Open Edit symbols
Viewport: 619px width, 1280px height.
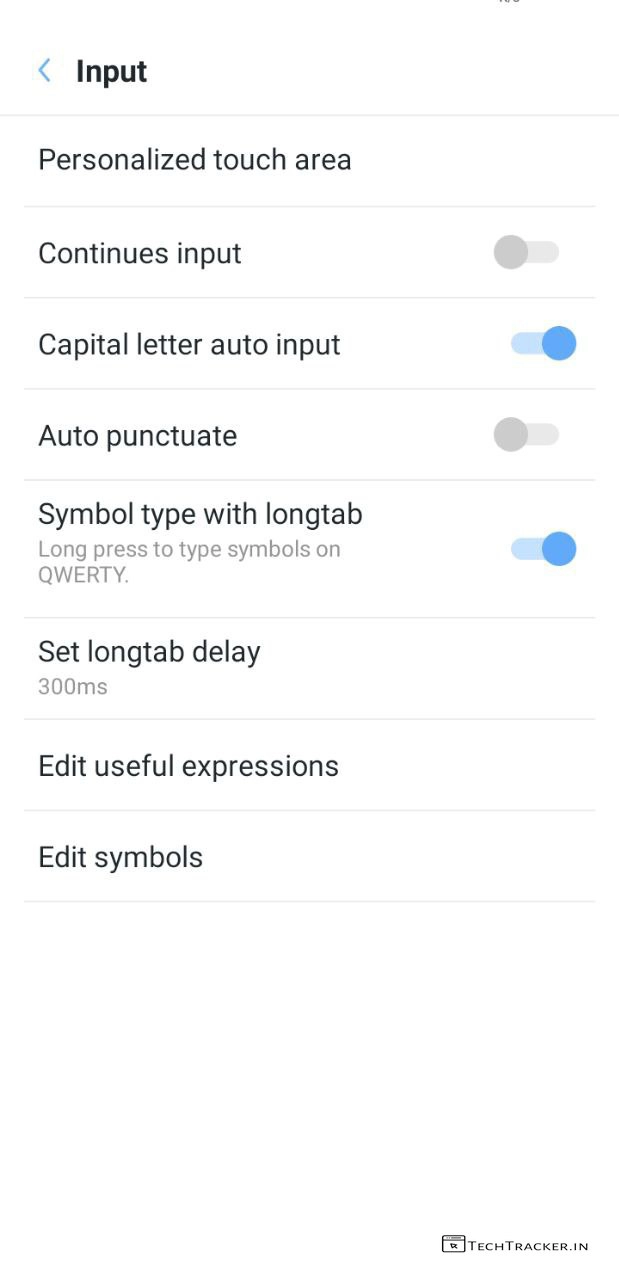[x=121, y=857]
